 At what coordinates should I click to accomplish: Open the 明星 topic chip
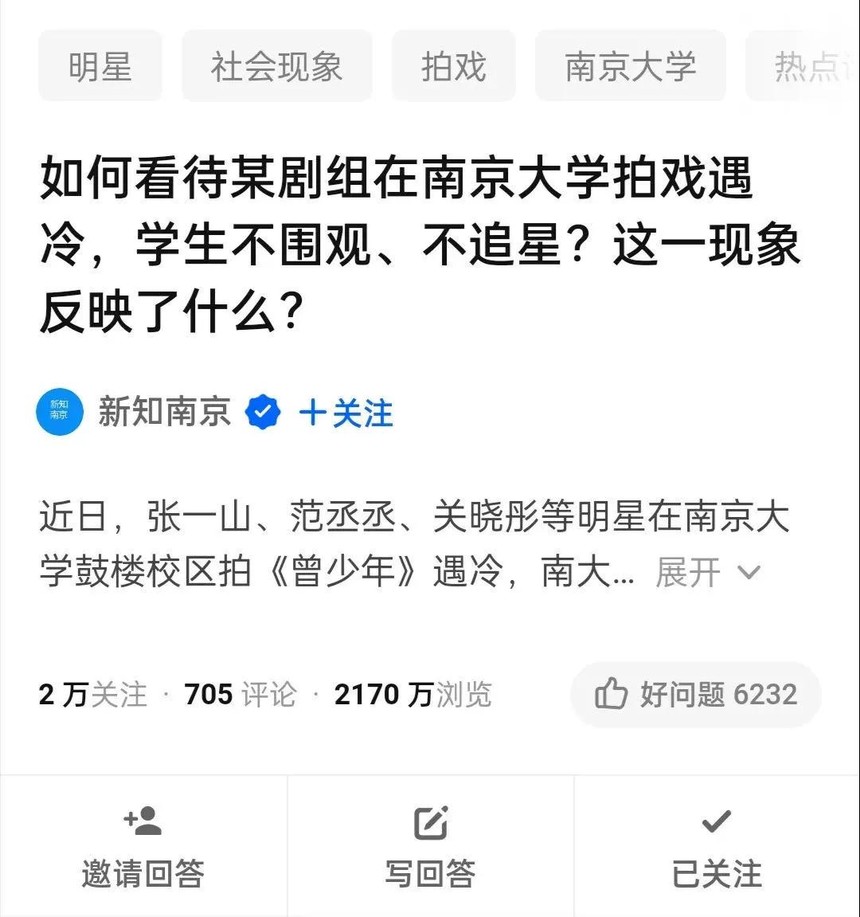tap(100, 67)
